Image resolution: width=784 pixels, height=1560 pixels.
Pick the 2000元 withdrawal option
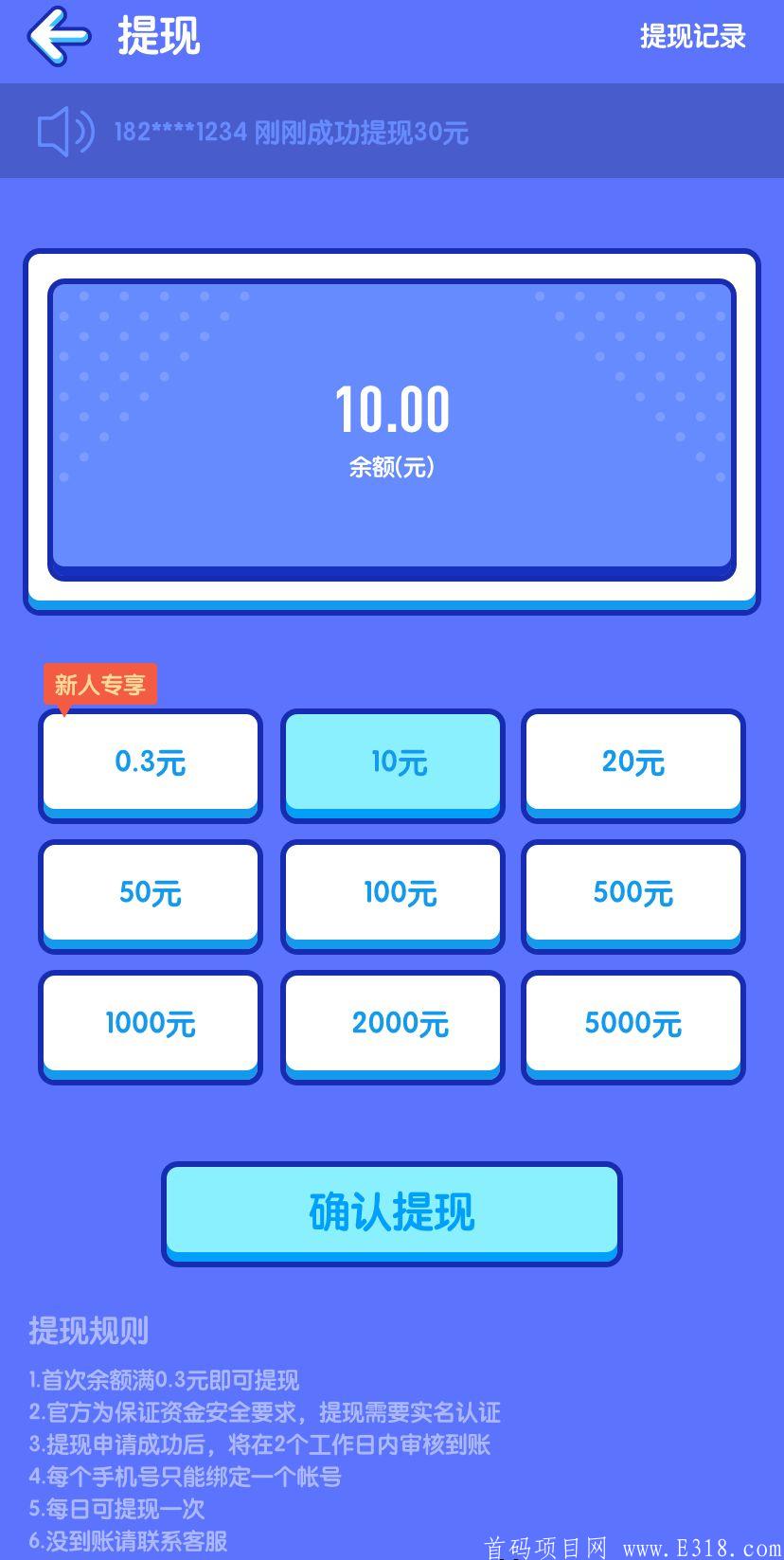point(393,1025)
